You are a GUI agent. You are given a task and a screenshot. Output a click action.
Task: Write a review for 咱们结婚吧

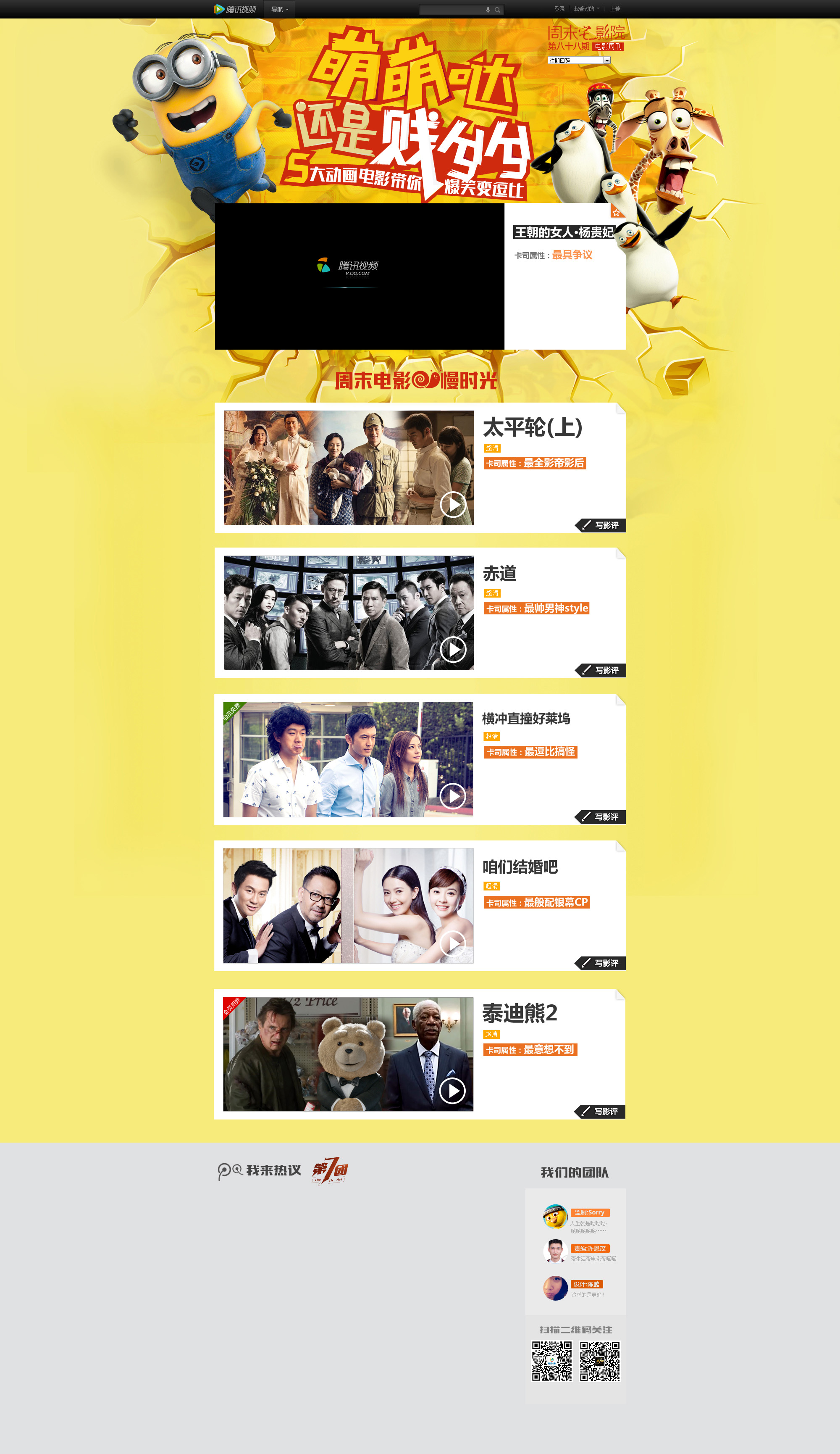pyautogui.click(x=601, y=963)
